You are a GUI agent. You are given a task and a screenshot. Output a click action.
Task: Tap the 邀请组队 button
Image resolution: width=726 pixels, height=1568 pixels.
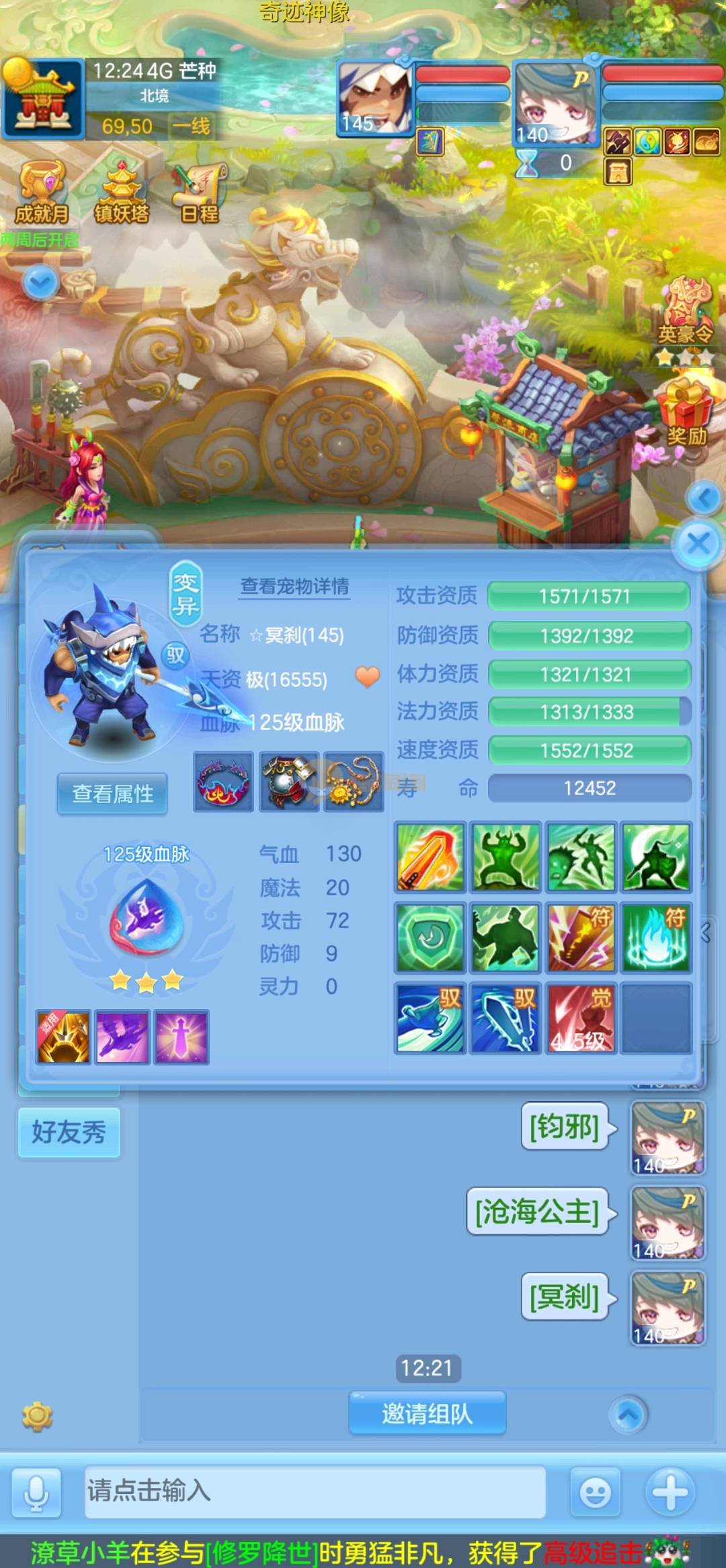point(427,1413)
